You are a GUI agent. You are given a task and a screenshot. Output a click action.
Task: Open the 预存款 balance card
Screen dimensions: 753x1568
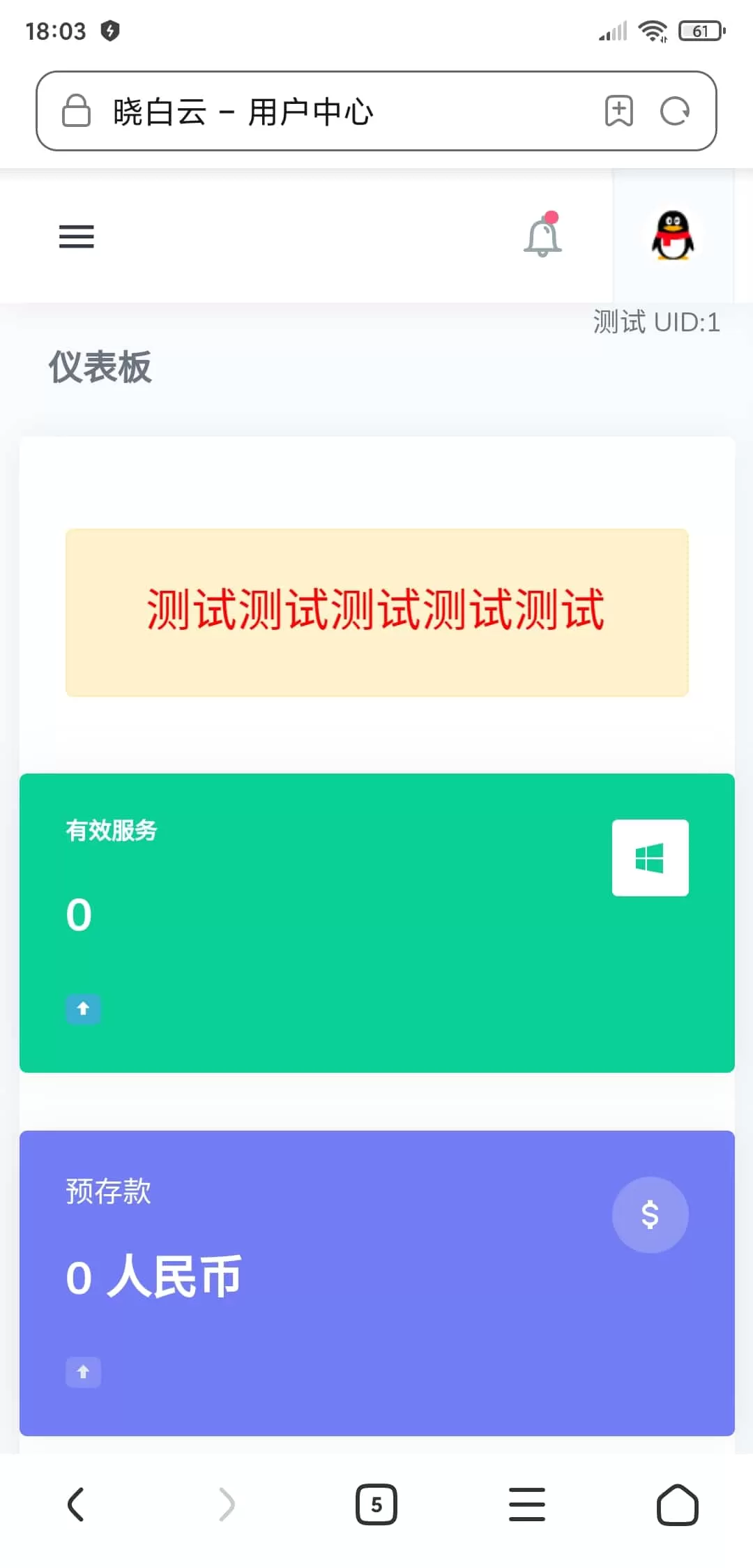[377, 1283]
